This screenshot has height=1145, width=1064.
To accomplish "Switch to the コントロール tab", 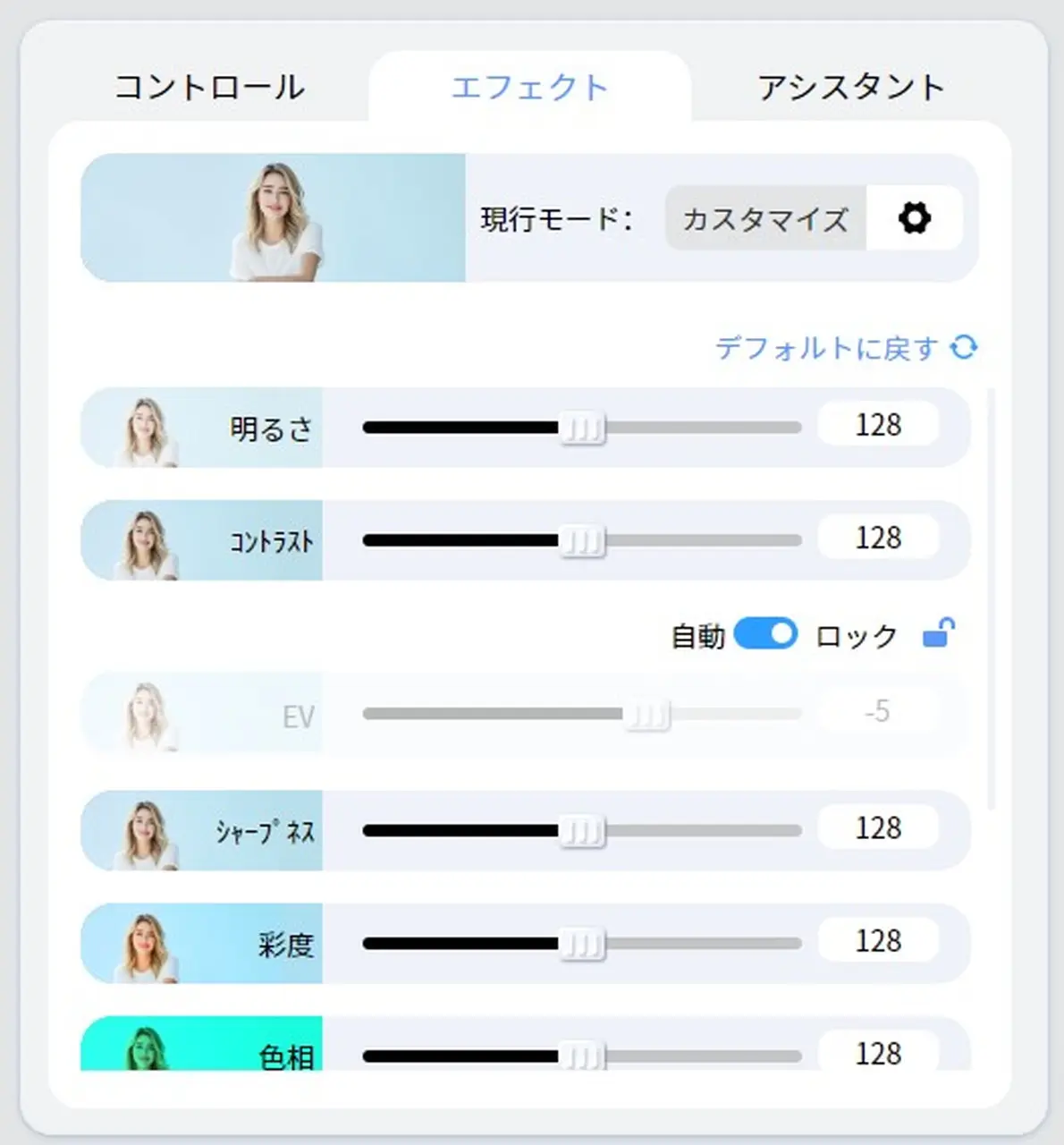I will click(x=209, y=88).
